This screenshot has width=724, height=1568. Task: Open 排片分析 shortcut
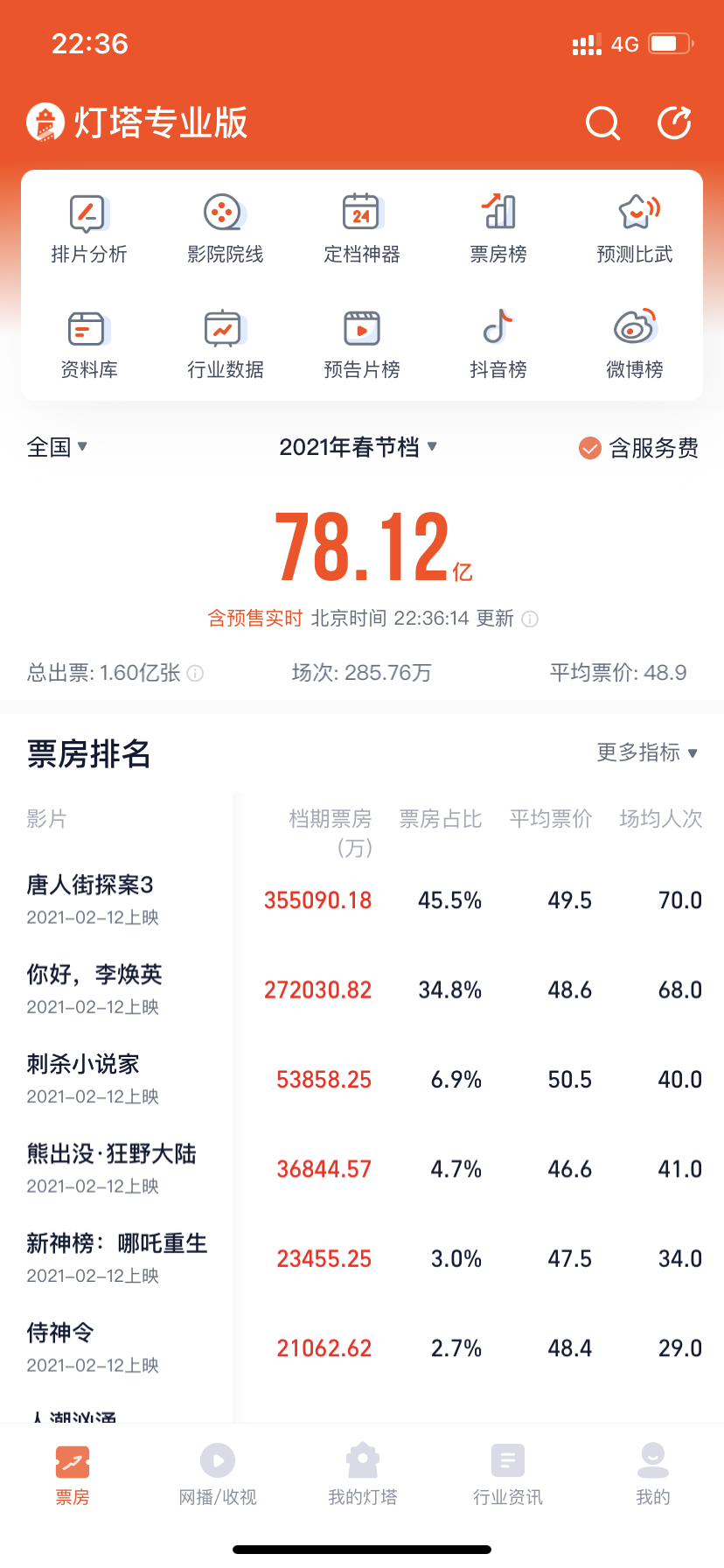(88, 228)
